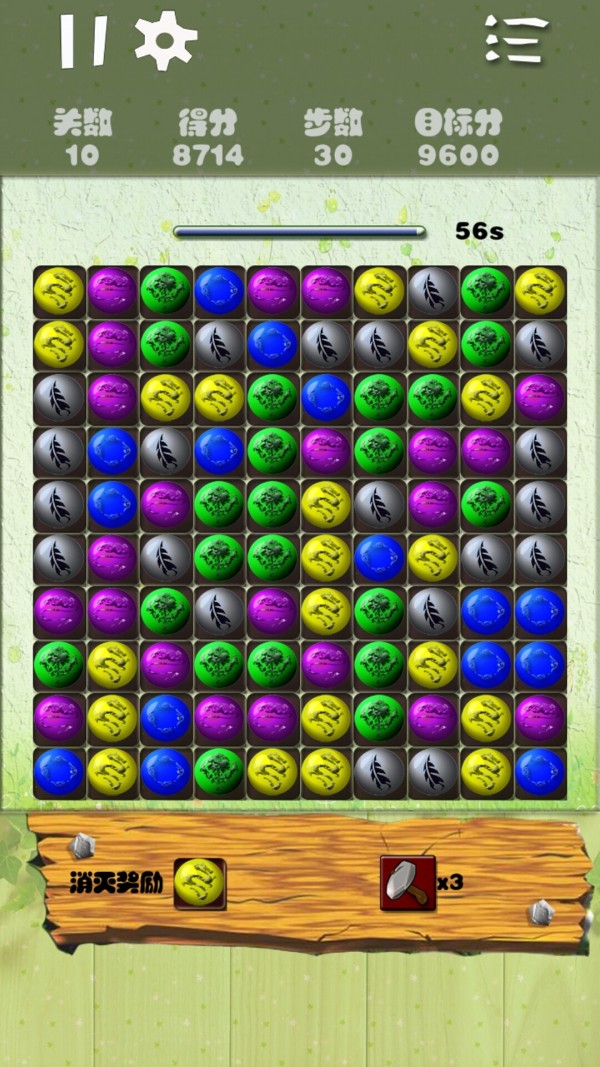The width and height of the screenshot is (600, 1067).
Task: Tap the only blue ball in the top row
Action: 220,291
